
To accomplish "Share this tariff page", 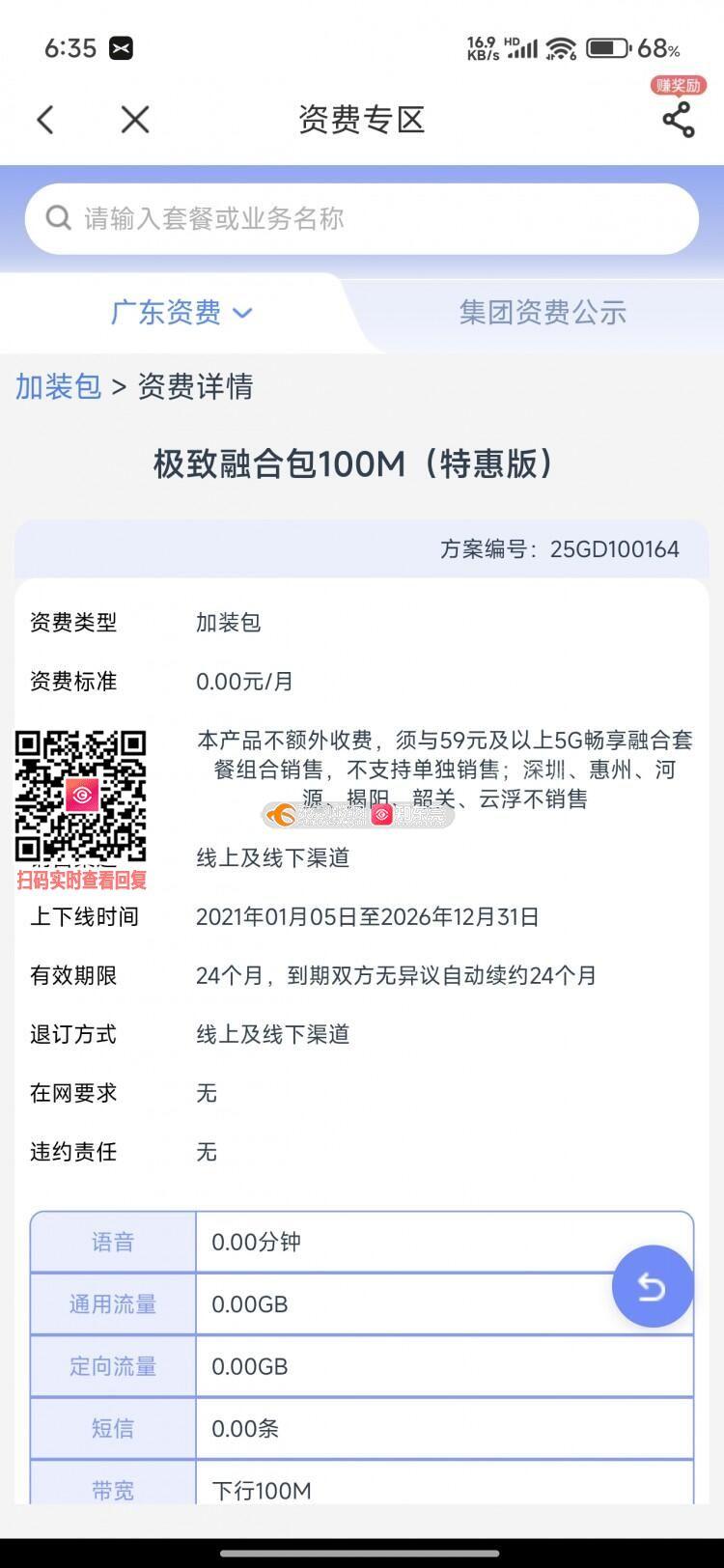I will click(x=678, y=120).
